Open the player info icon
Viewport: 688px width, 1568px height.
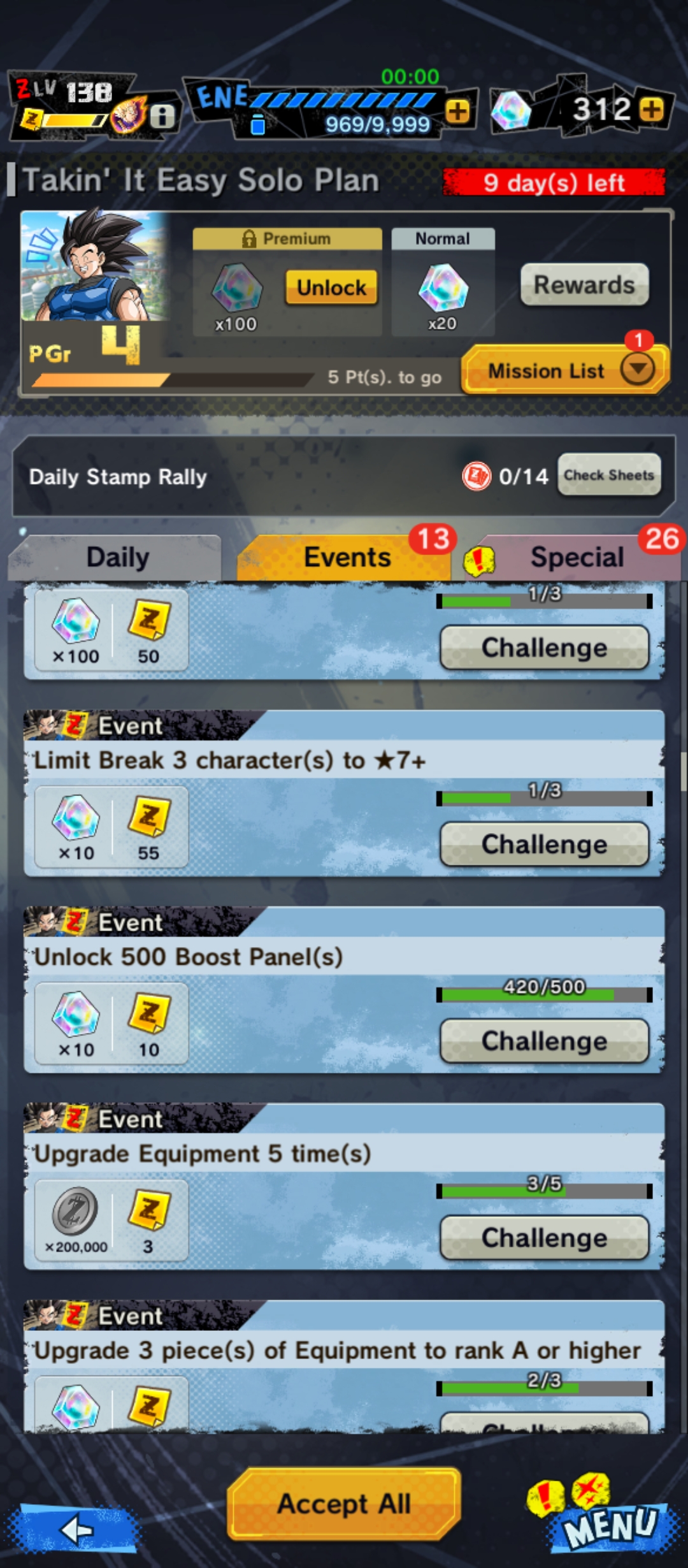tap(162, 116)
